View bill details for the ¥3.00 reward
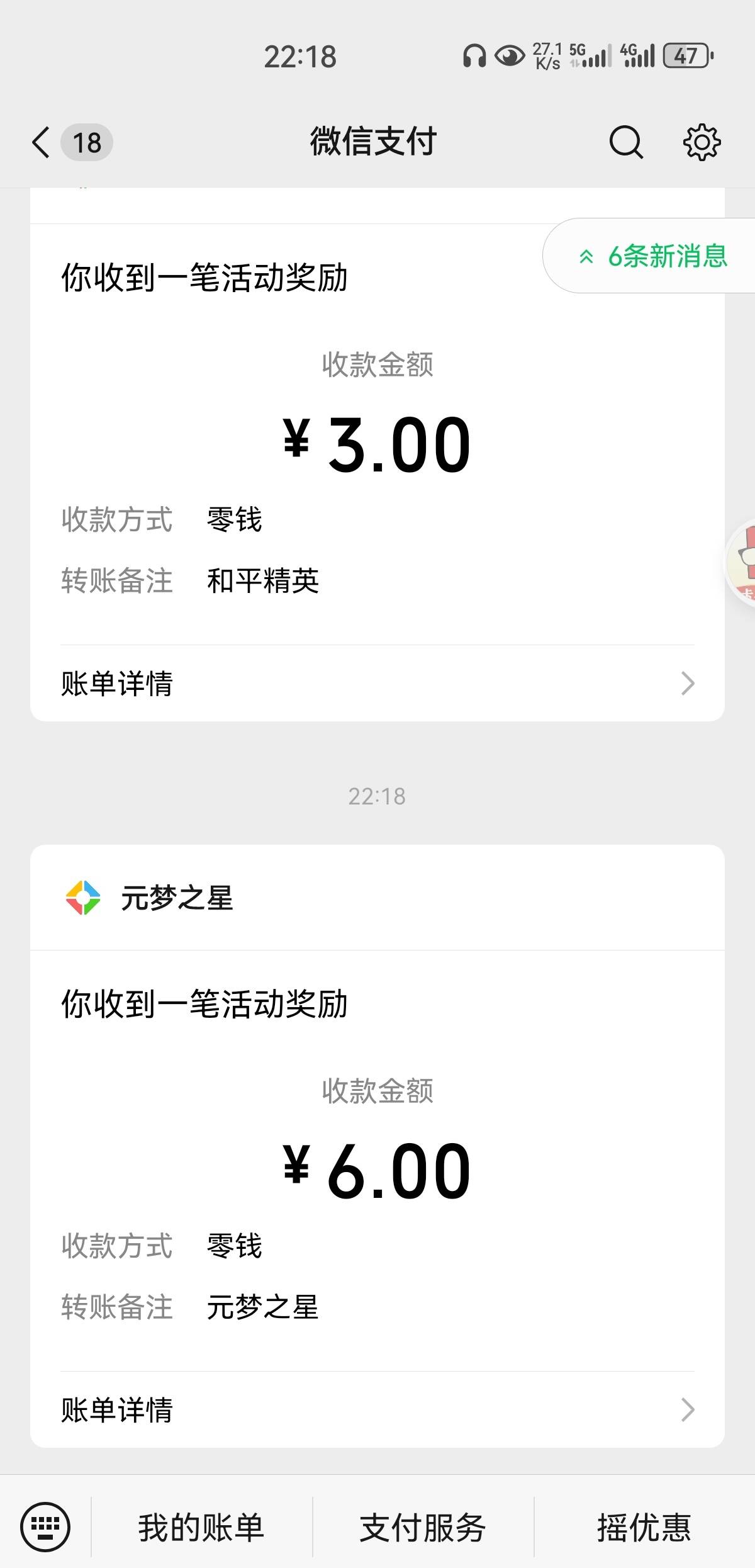The image size is (755, 1568). tap(377, 684)
